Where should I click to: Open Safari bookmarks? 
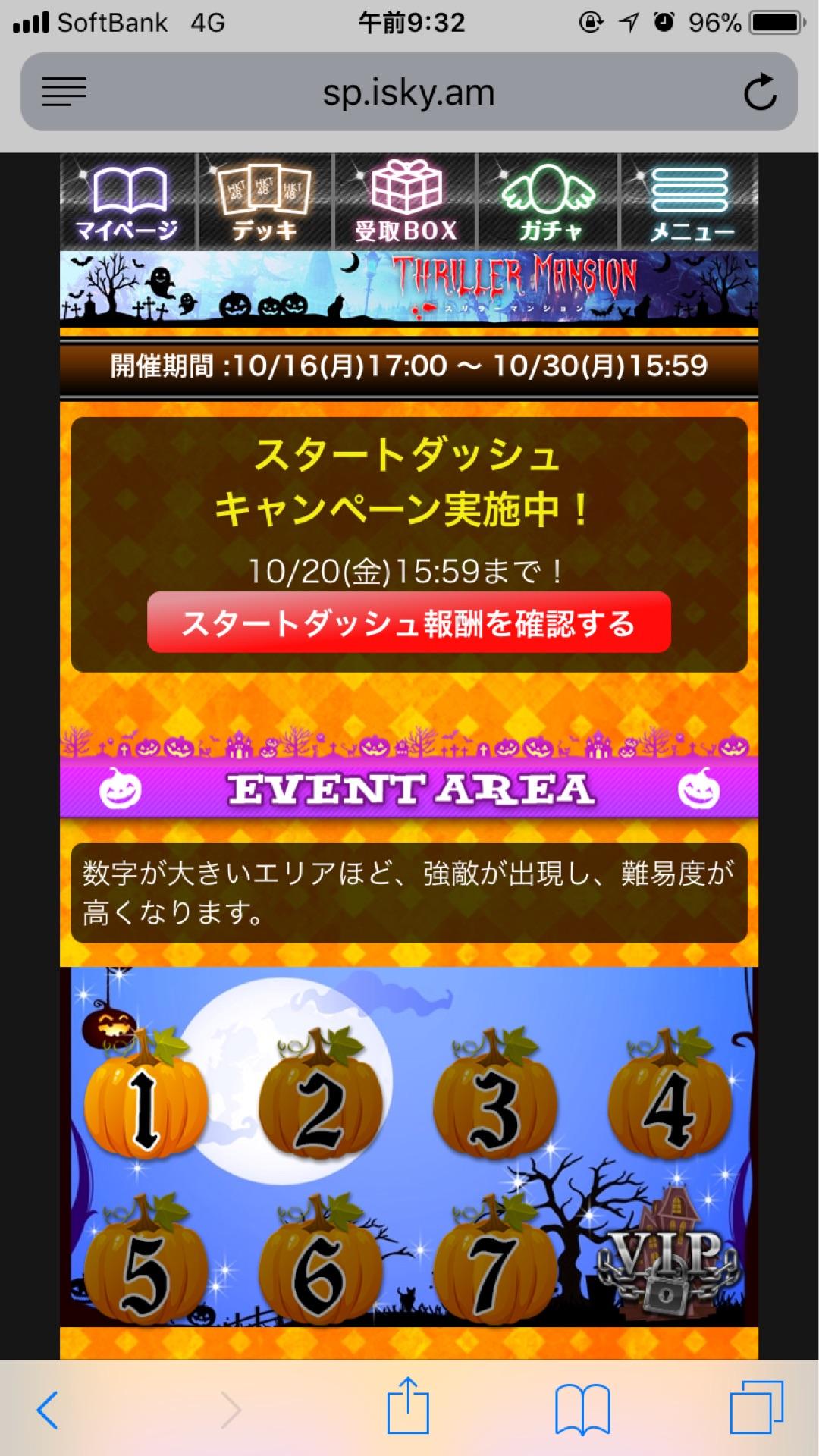tap(582, 1409)
